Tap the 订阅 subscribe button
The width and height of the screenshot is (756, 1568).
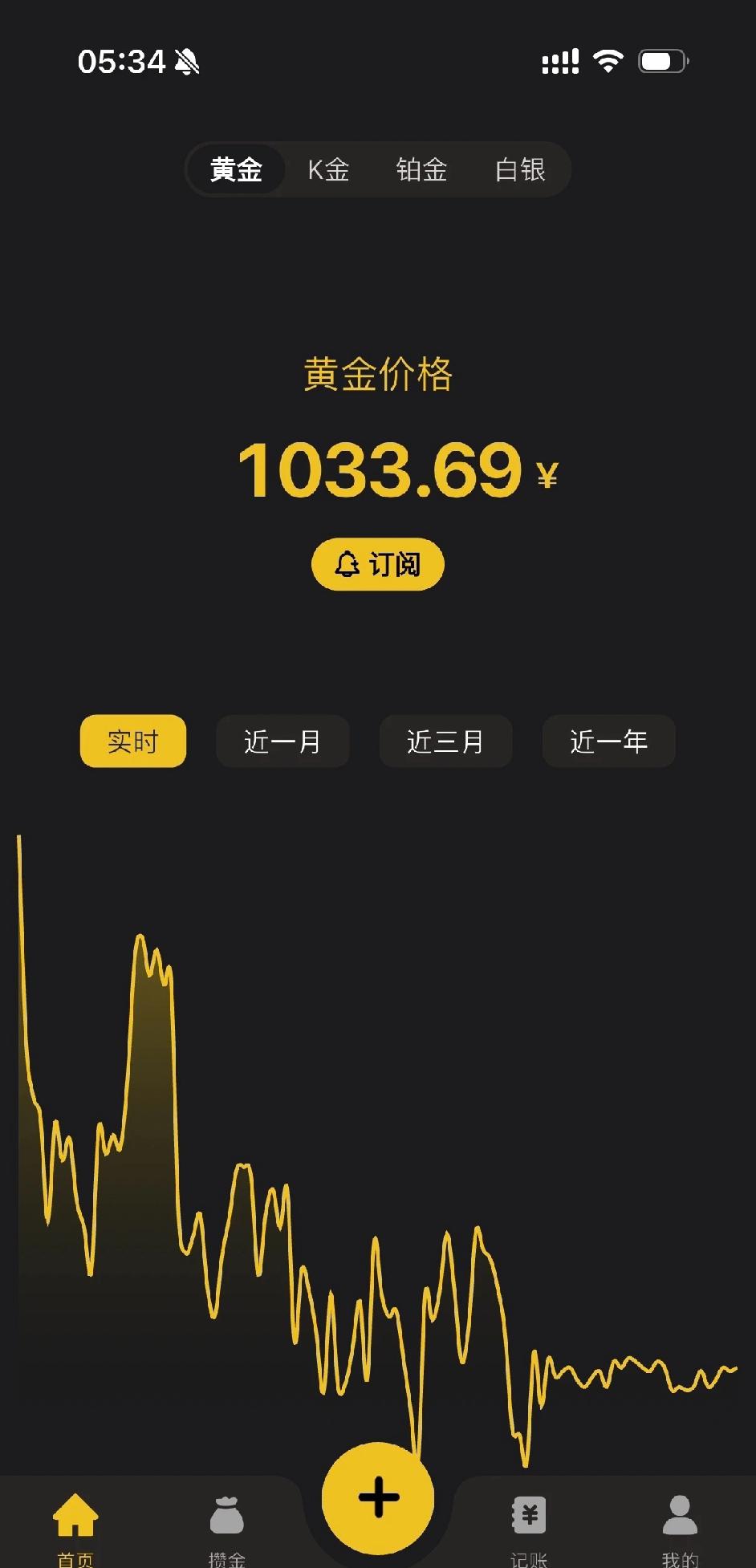point(377,564)
